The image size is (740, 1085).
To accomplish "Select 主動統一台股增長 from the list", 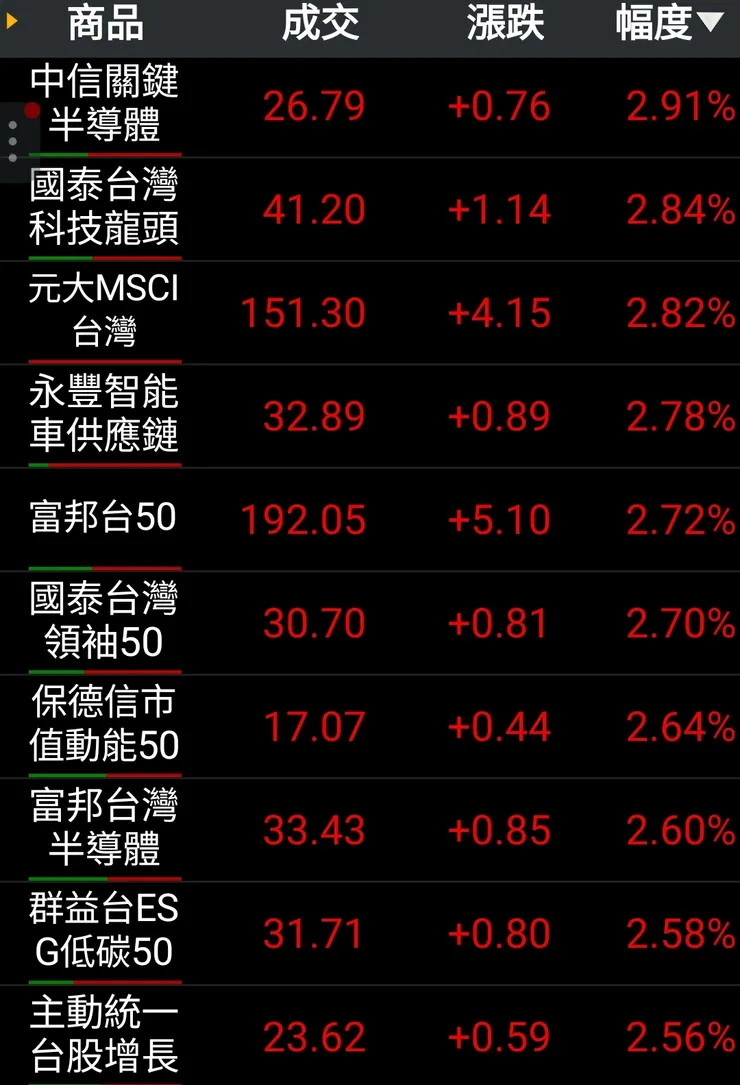I will point(105,1036).
